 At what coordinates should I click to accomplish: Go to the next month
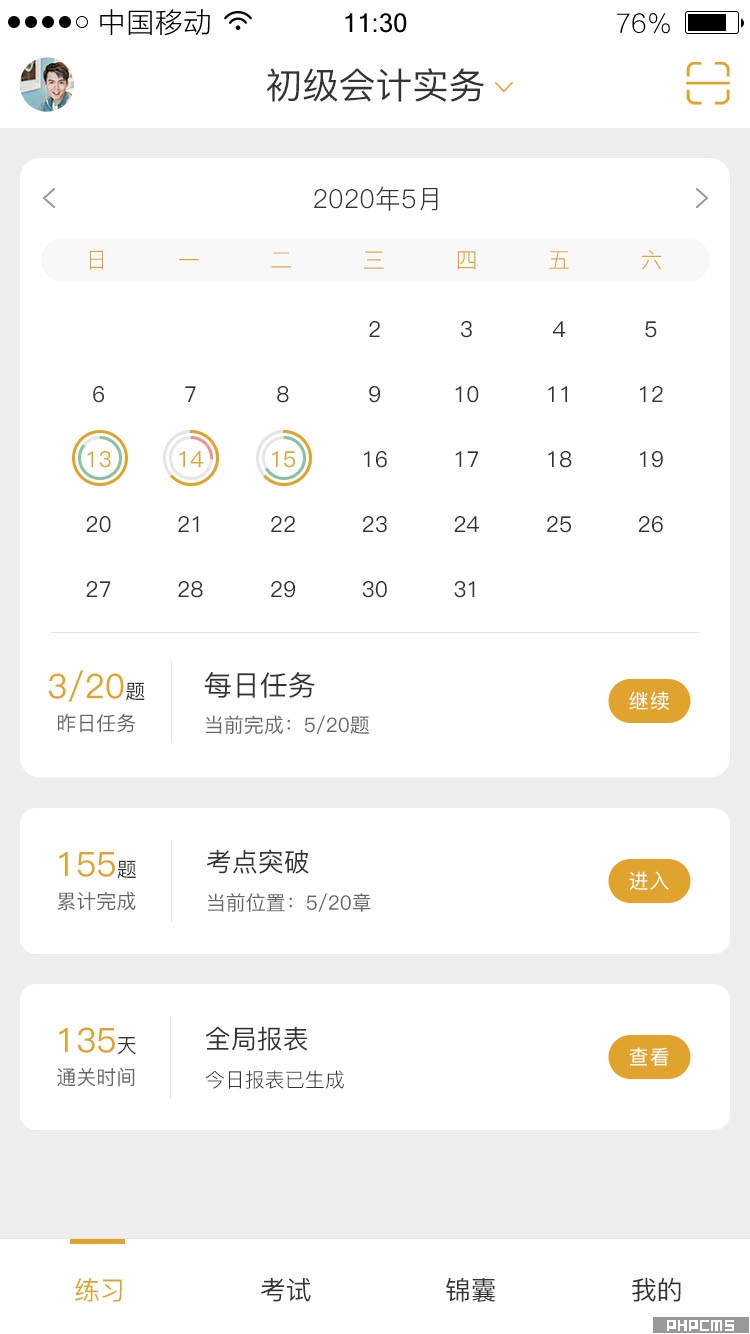(x=701, y=198)
